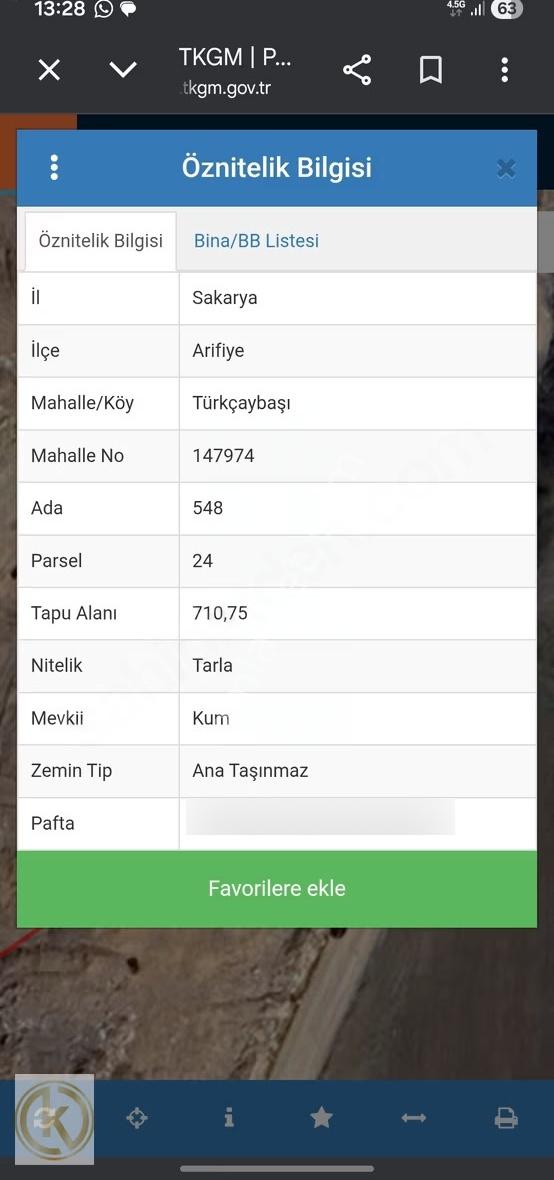Open favorites star in bottom toolbar
The height and width of the screenshot is (1180, 554).
click(321, 1118)
